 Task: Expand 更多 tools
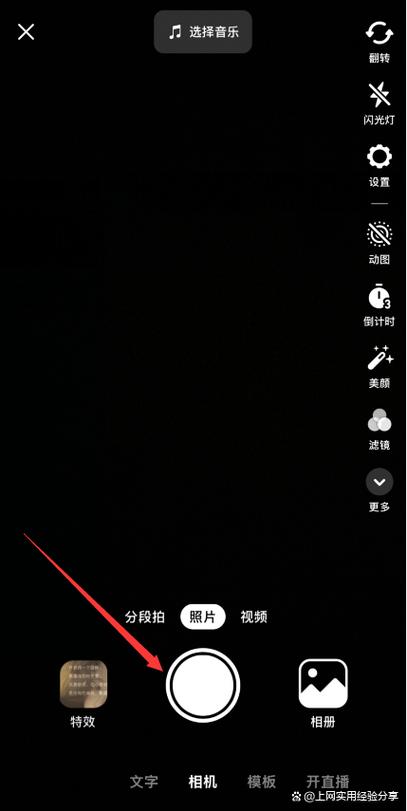point(379,491)
